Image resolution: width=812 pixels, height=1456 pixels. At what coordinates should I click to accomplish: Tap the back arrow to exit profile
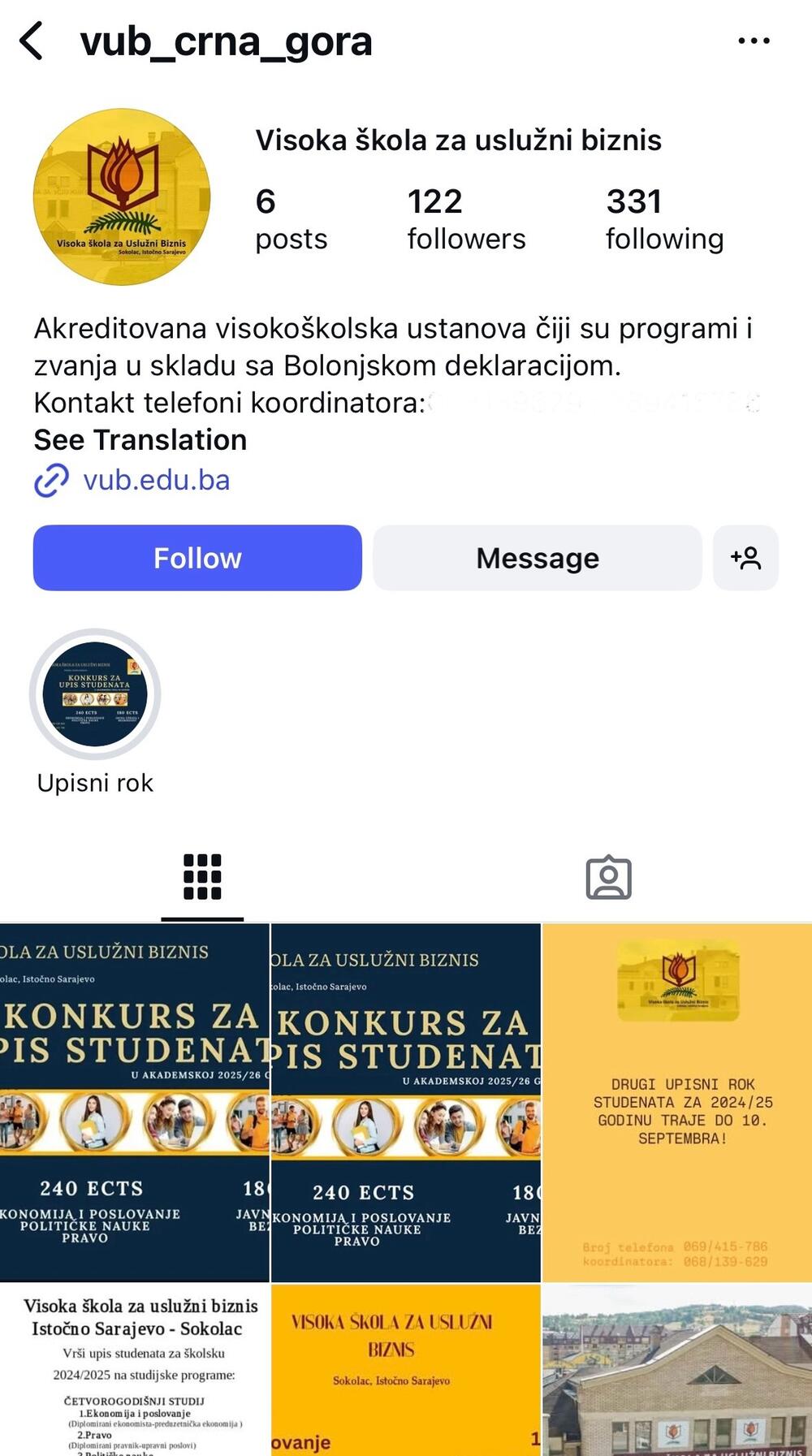31,40
